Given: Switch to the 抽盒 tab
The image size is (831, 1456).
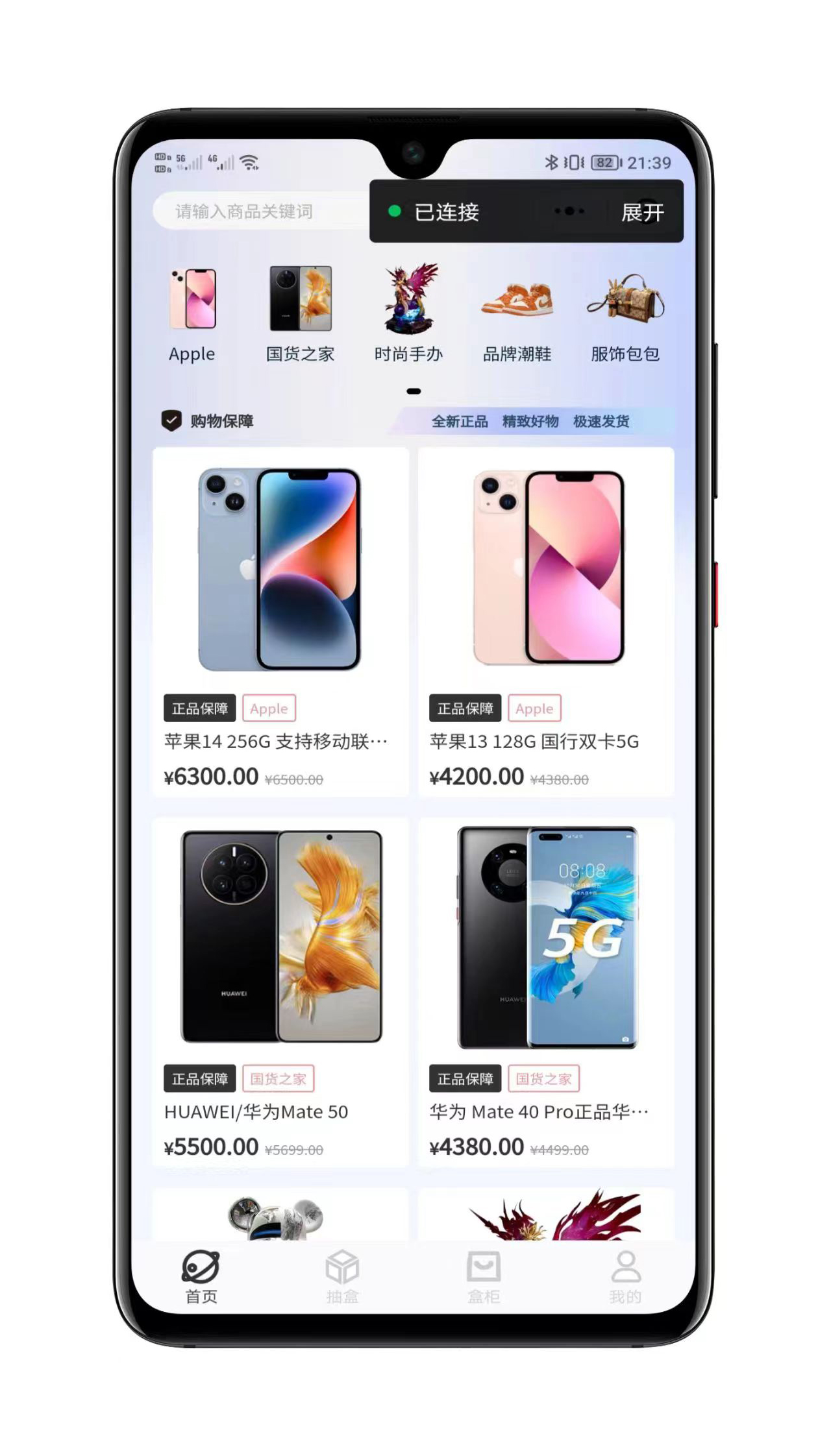Looking at the screenshot, I should pos(342,1277).
